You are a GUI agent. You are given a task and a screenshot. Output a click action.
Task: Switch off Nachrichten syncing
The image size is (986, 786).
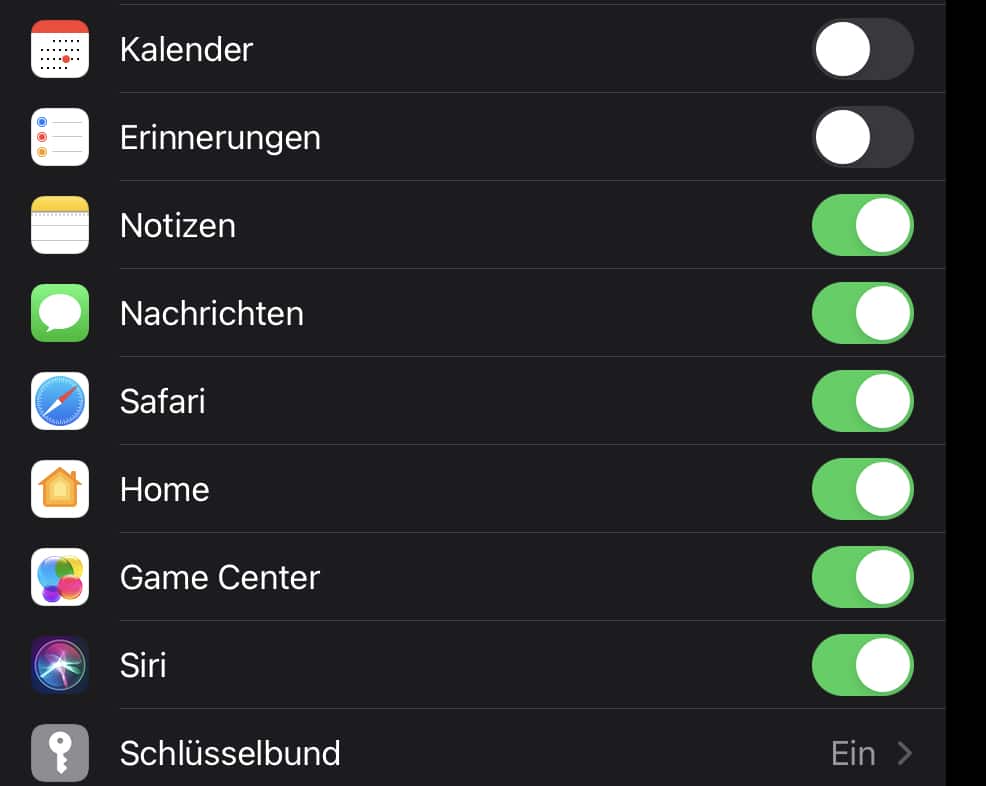[862, 313]
